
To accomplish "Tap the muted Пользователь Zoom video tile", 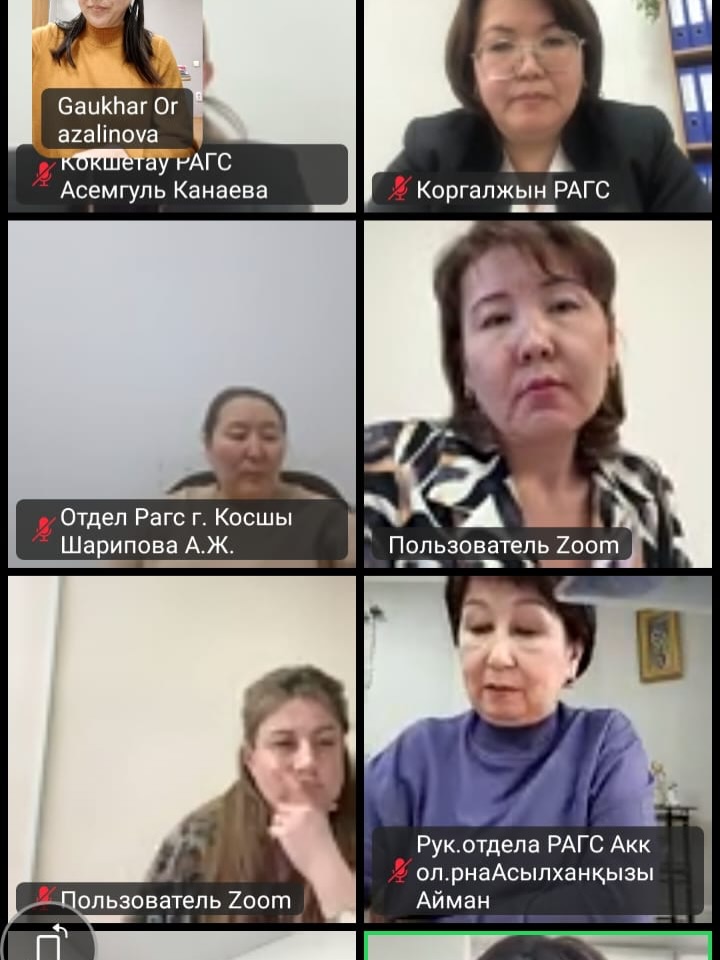I will click(x=182, y=748).
